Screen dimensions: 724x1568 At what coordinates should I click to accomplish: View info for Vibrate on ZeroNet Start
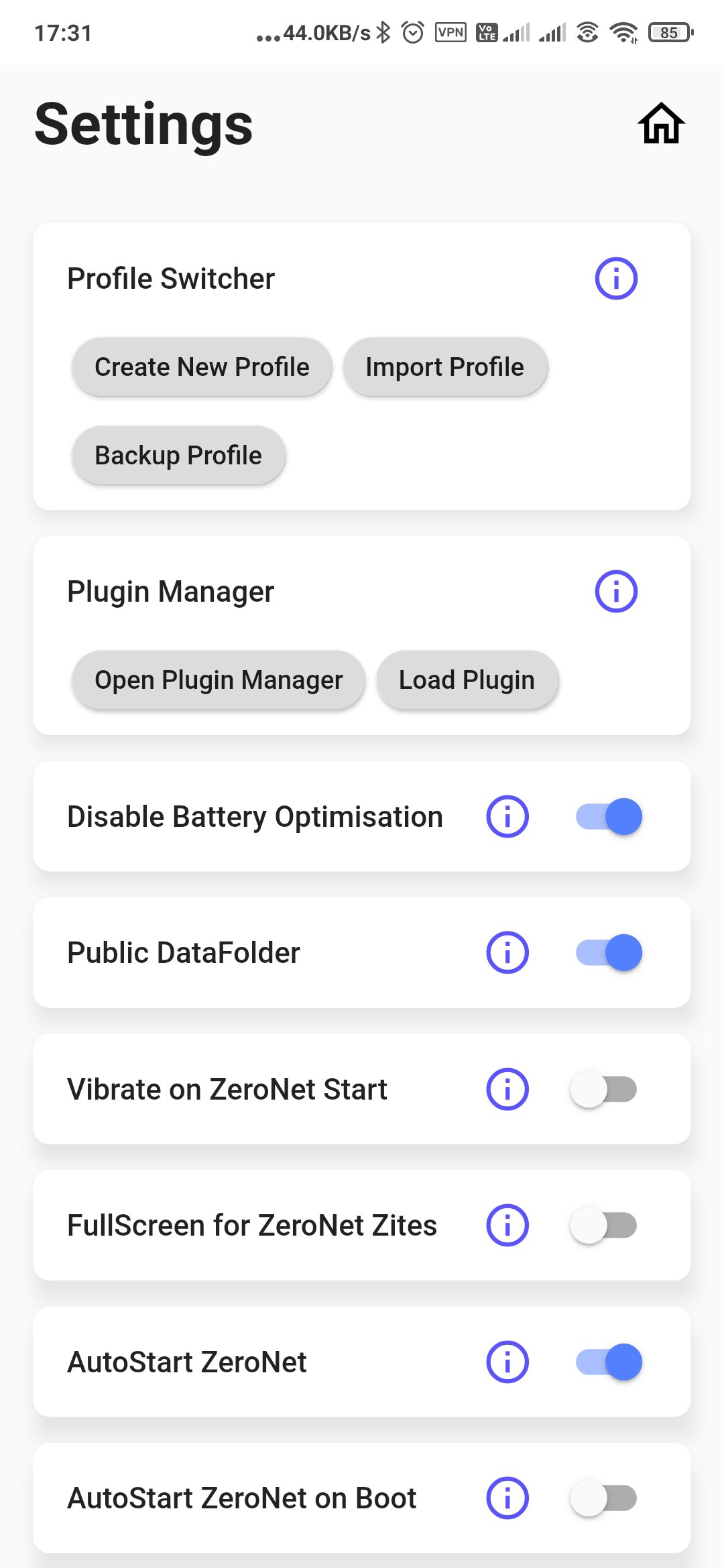[x=507, y=1090]
